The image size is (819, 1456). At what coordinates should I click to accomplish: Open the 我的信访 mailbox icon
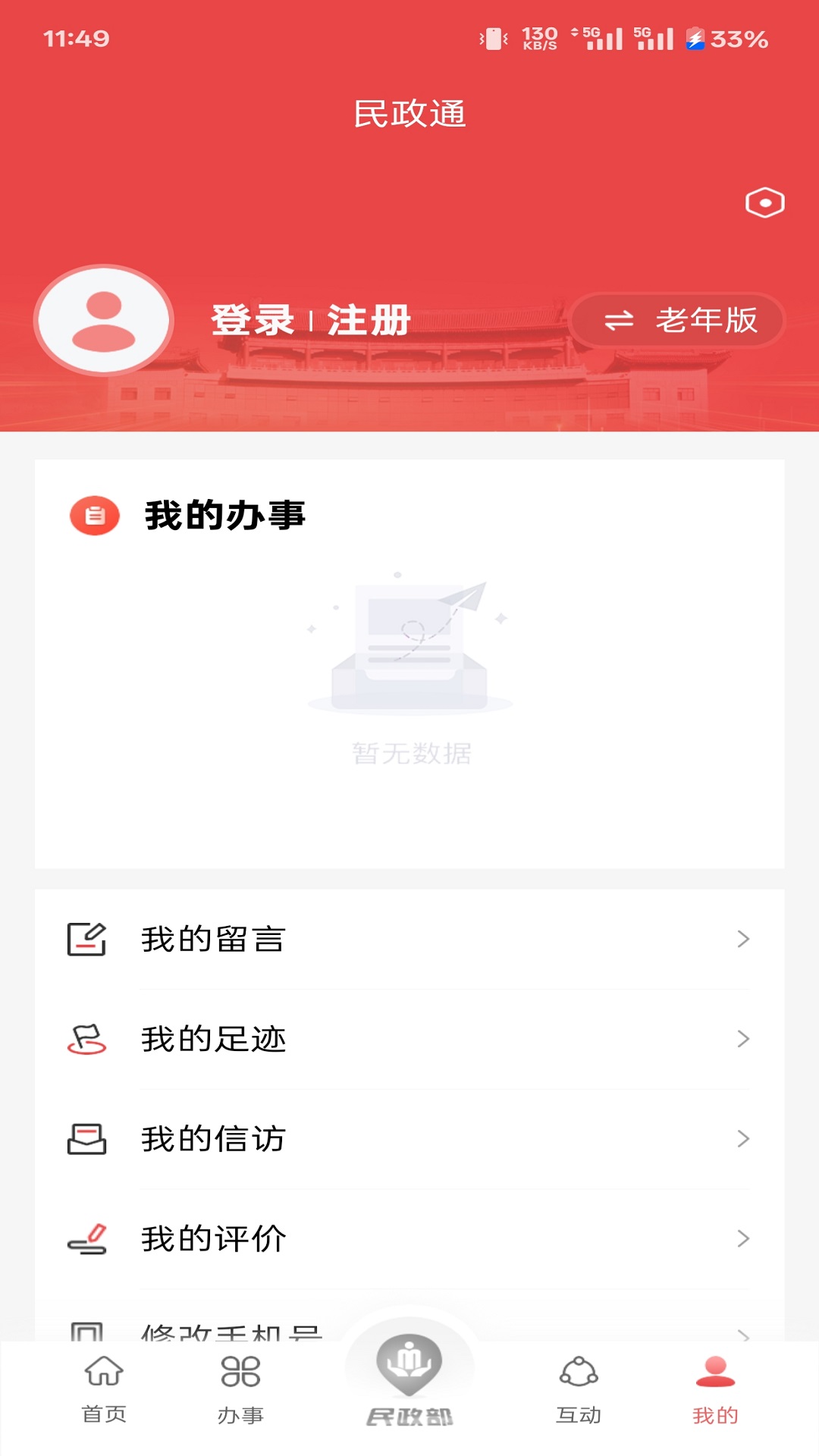pyautogui.click(x=87, y=1137)
